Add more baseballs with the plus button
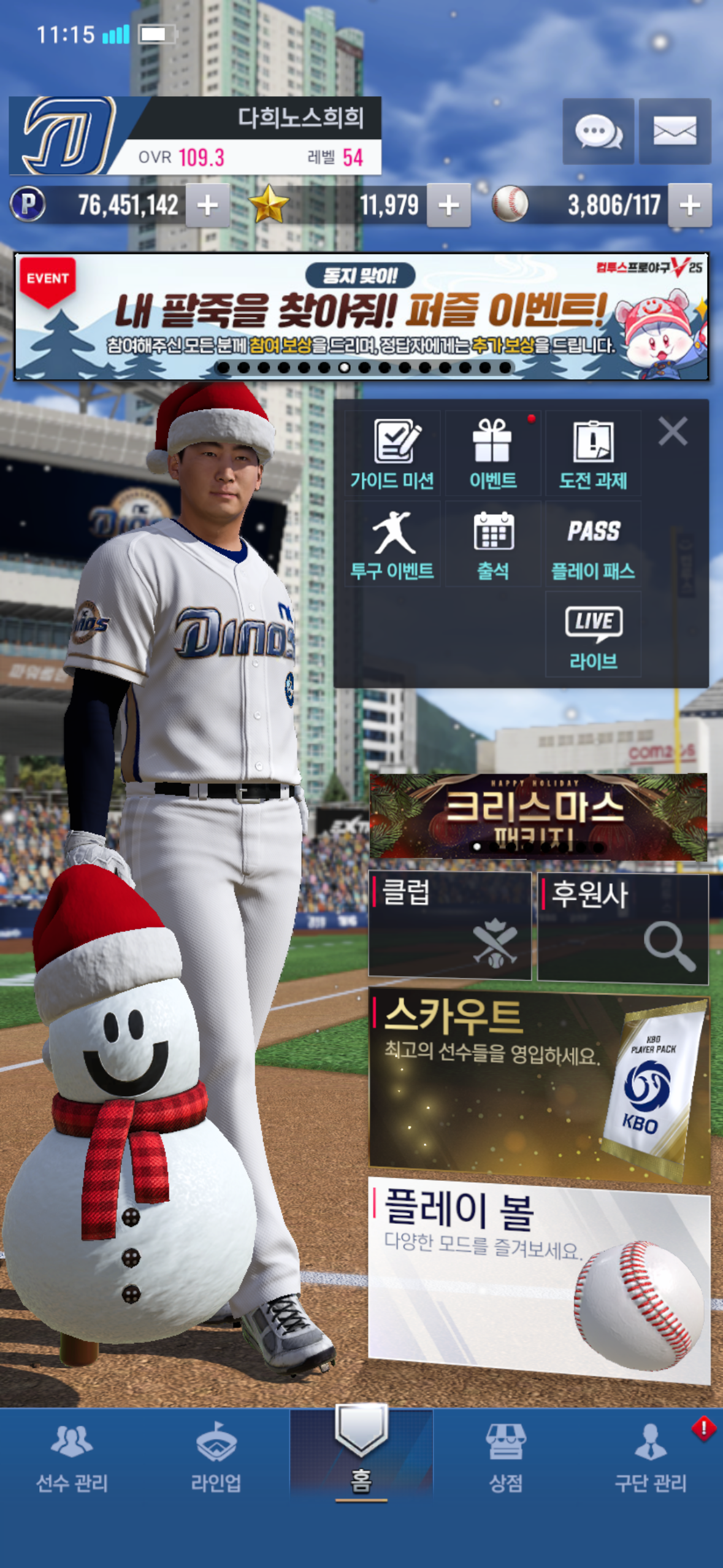 tap(689, 206)
